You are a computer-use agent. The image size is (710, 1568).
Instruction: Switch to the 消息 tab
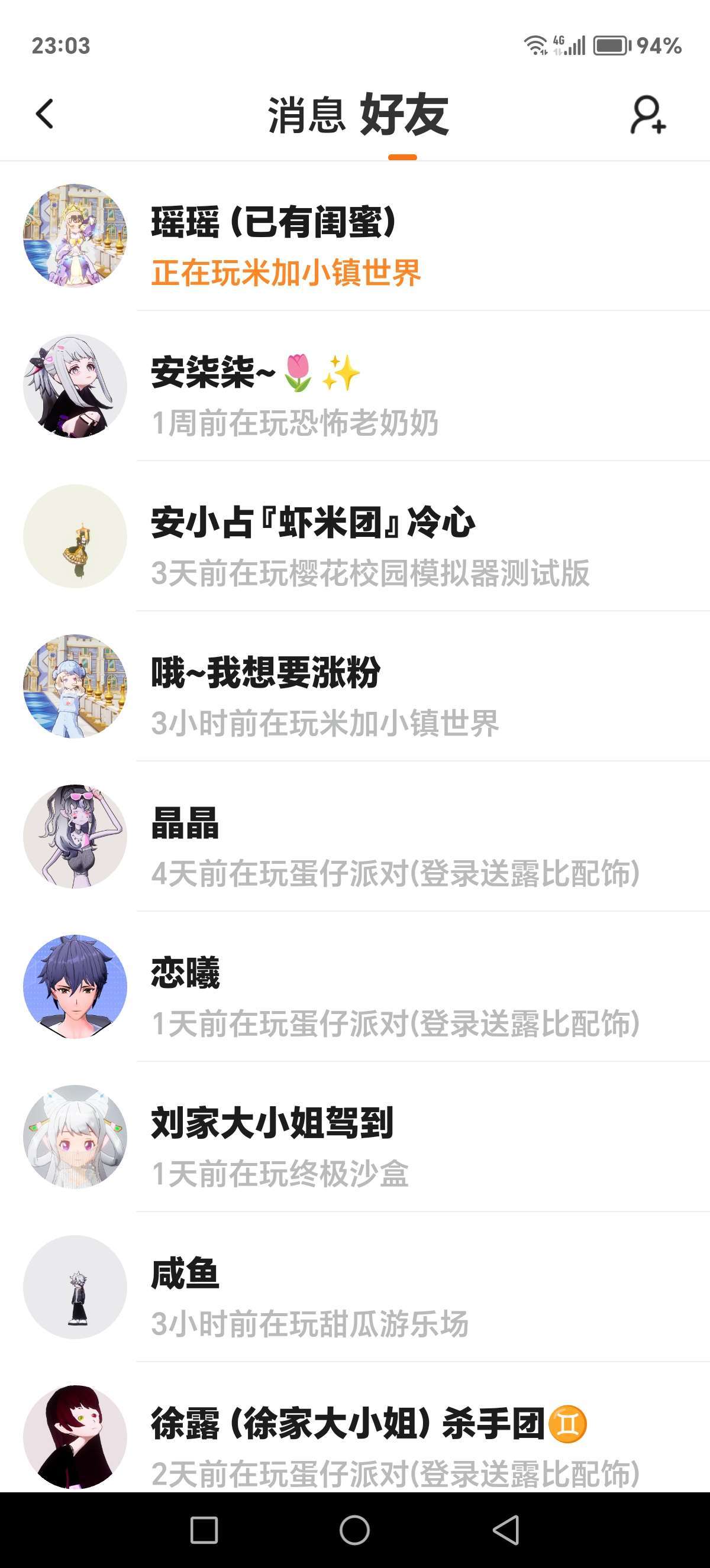point(306,115)
